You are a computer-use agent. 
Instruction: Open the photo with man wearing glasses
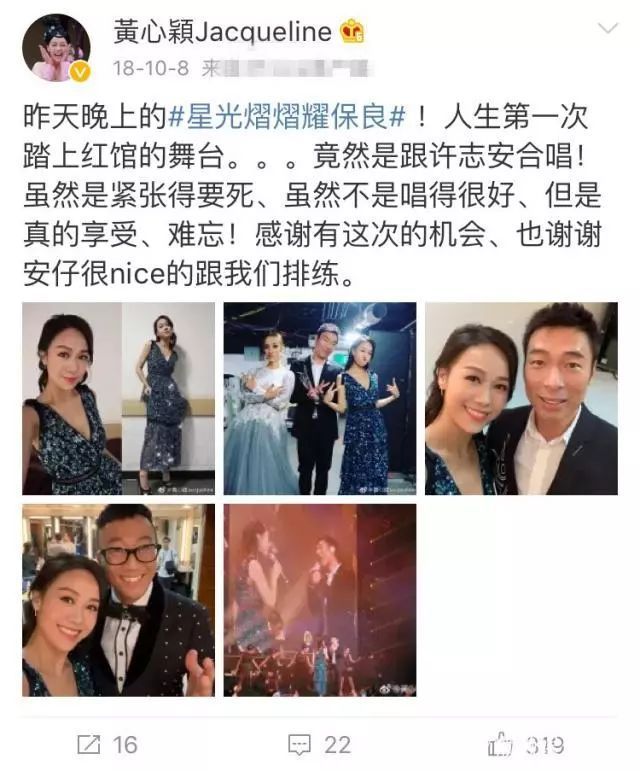tap(118, 600)
